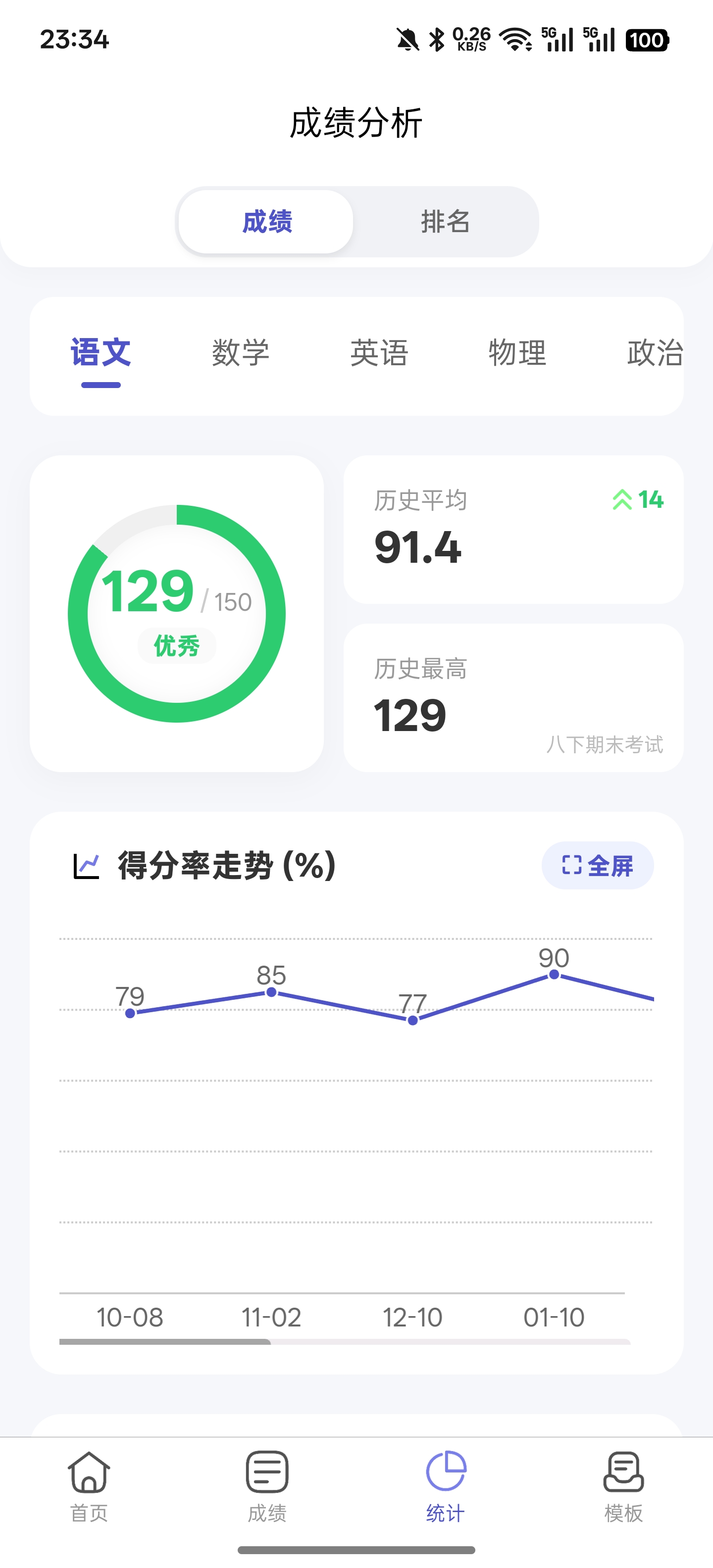Switch to the 排名 segment
Screen dimensions: 713x1568
click(x=445, y=222)
